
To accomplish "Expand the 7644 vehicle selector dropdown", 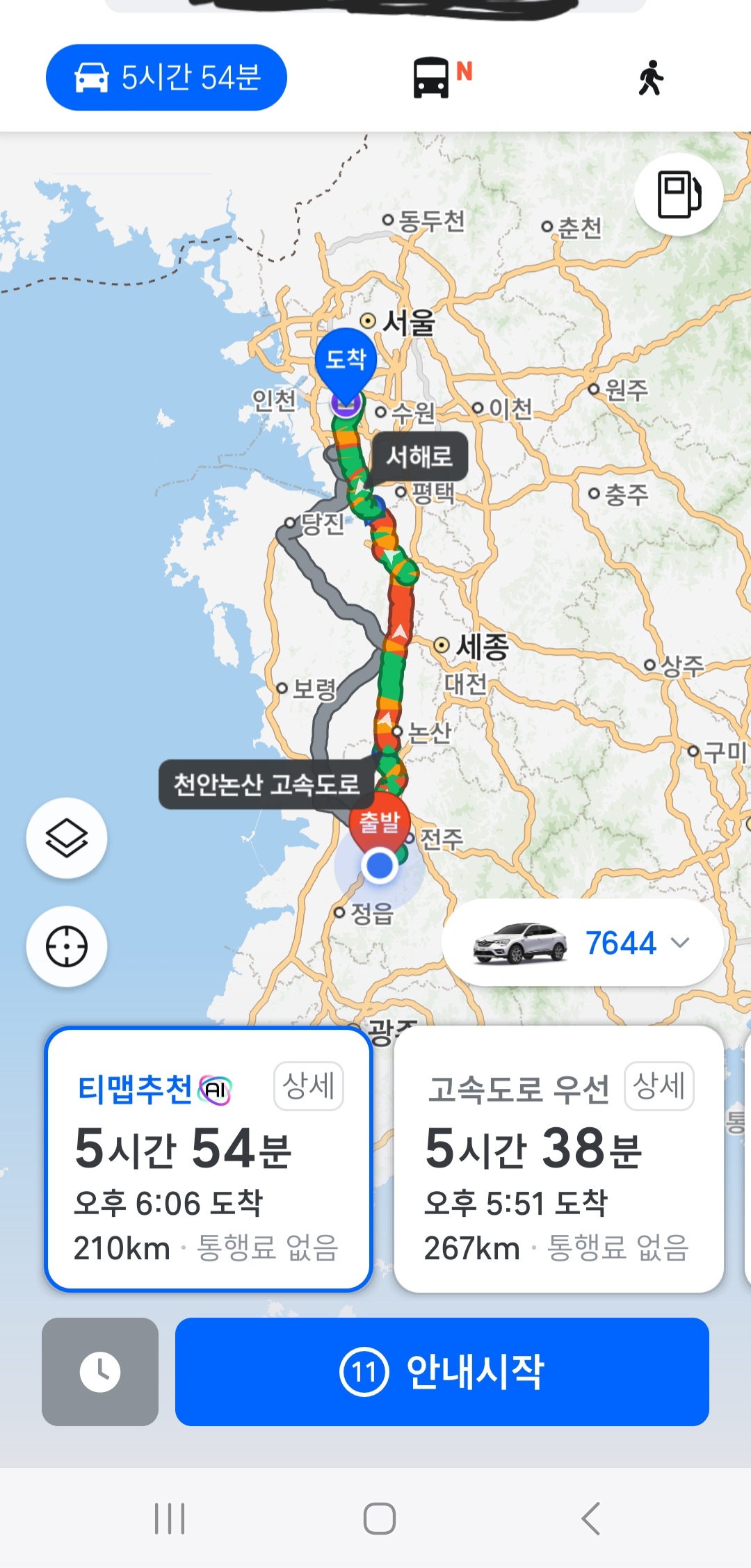I will (x=583, y=943).
